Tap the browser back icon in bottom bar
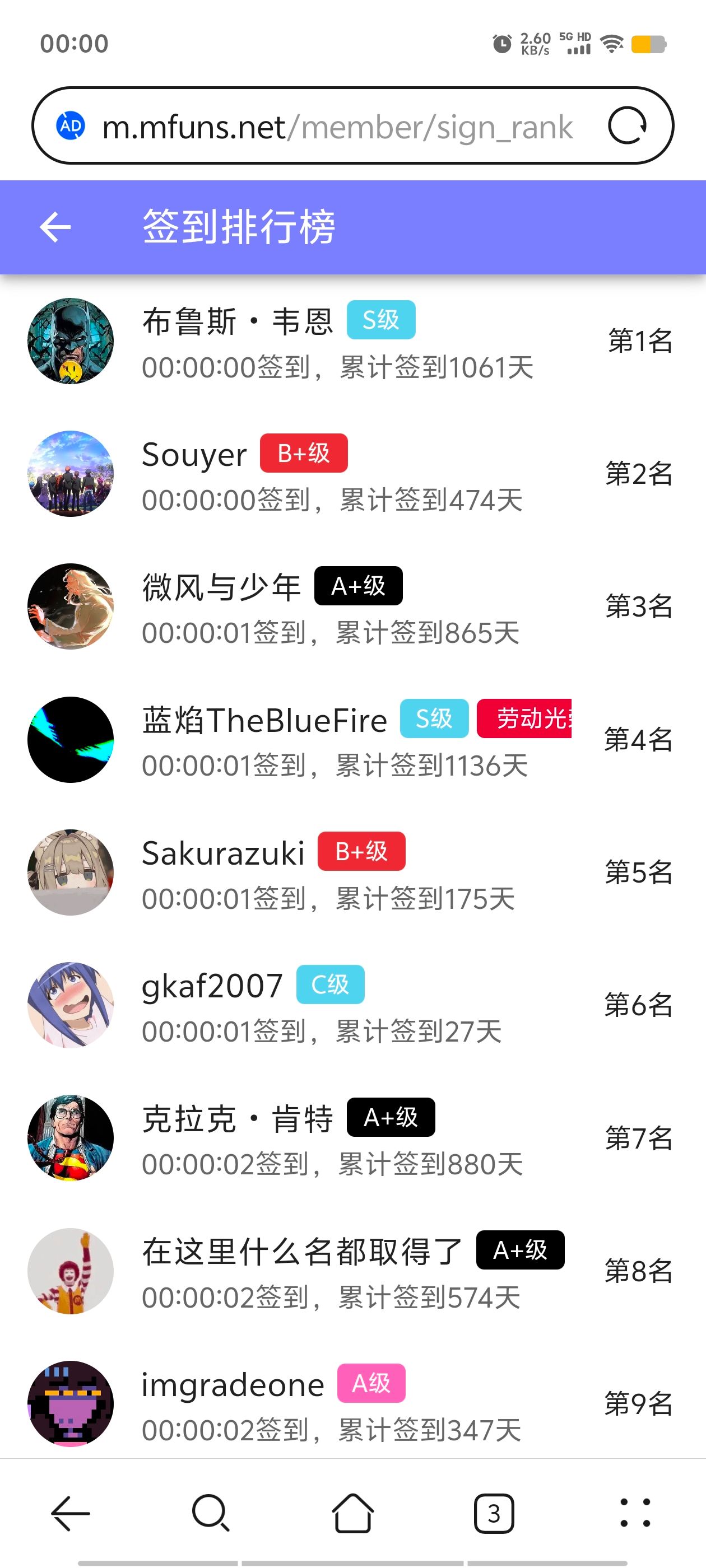Viewport: 706px width, 1568px height. tap(69, 1514)
